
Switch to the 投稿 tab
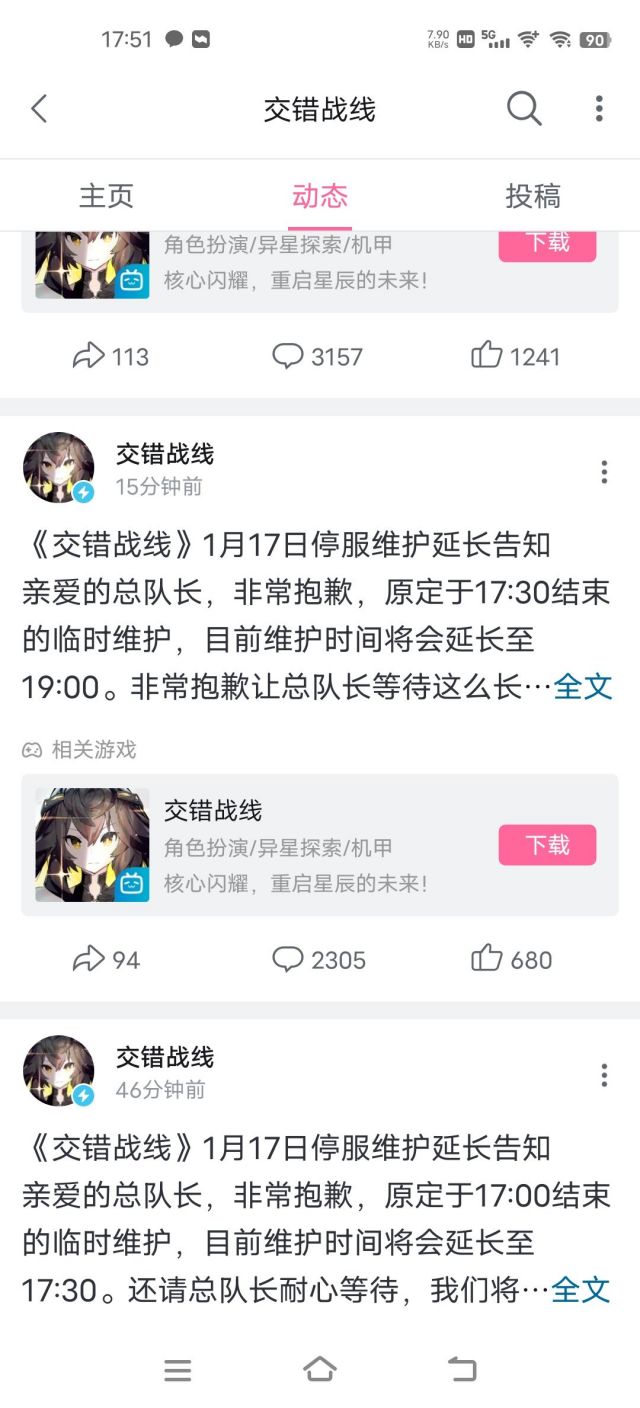pos(533,196)
